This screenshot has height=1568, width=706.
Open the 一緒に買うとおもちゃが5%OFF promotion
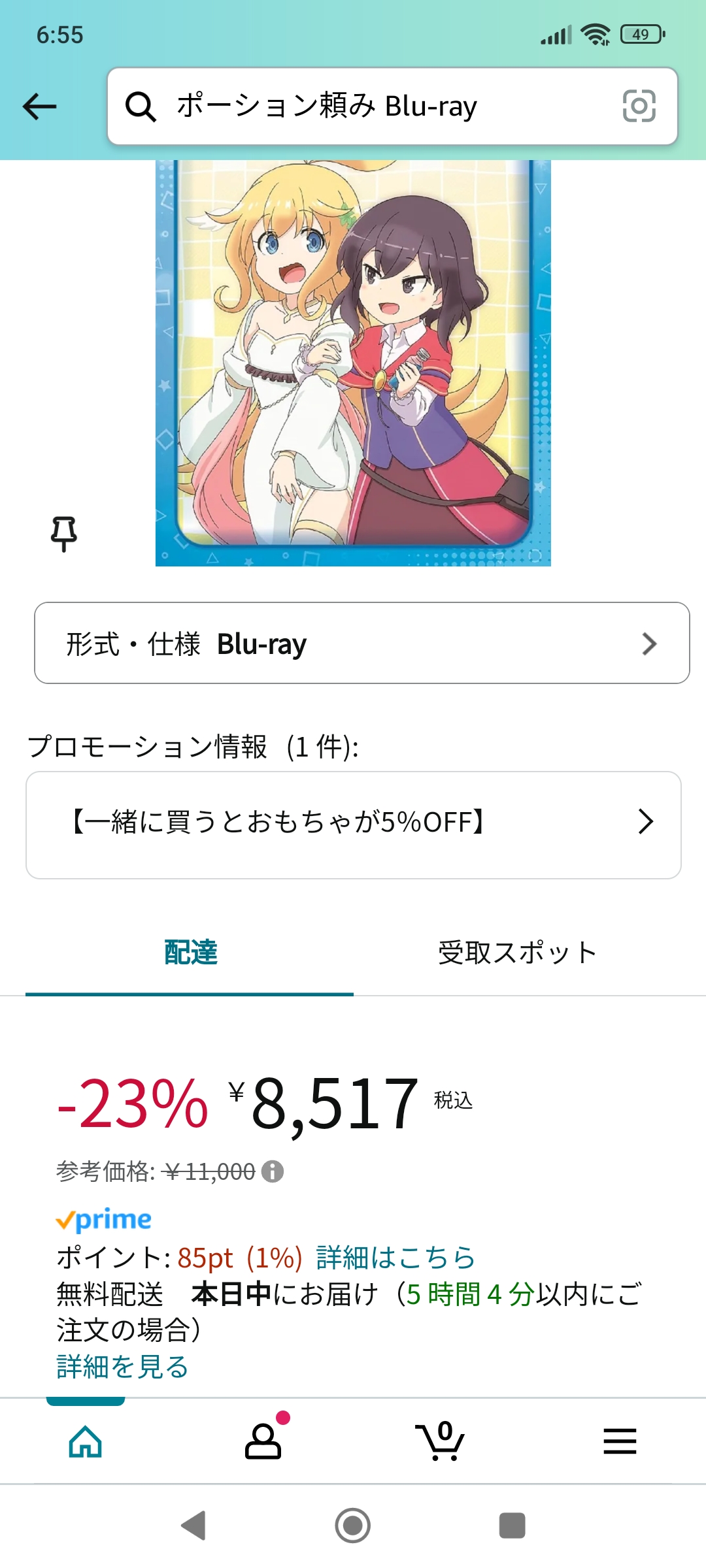point(354,825)
